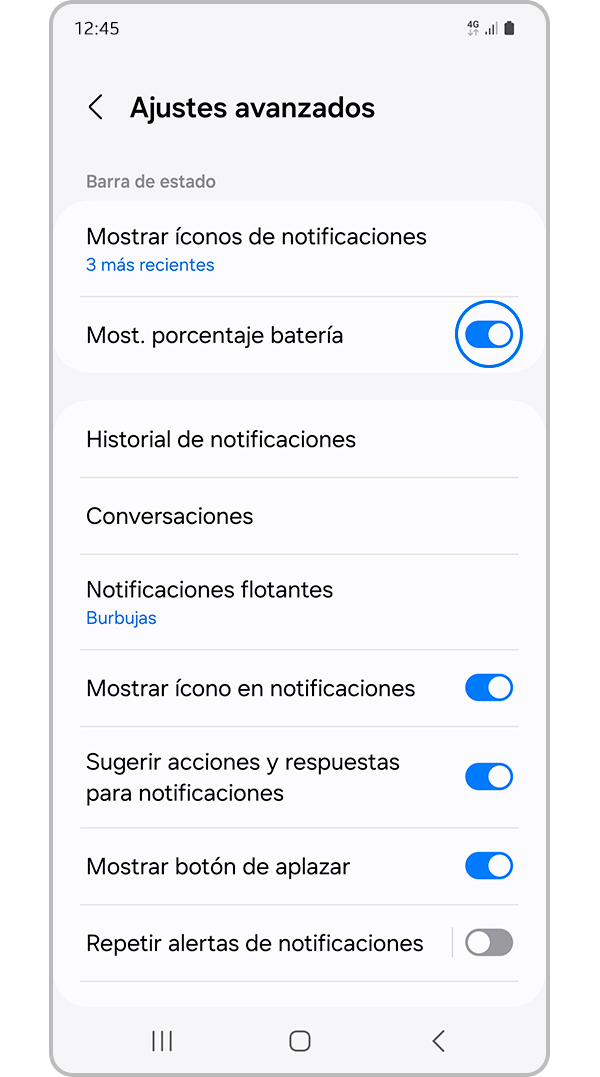Open Historial de notificaciones
The width and height of the screenshot is (600, 1077).
click(x=221, y=439)
